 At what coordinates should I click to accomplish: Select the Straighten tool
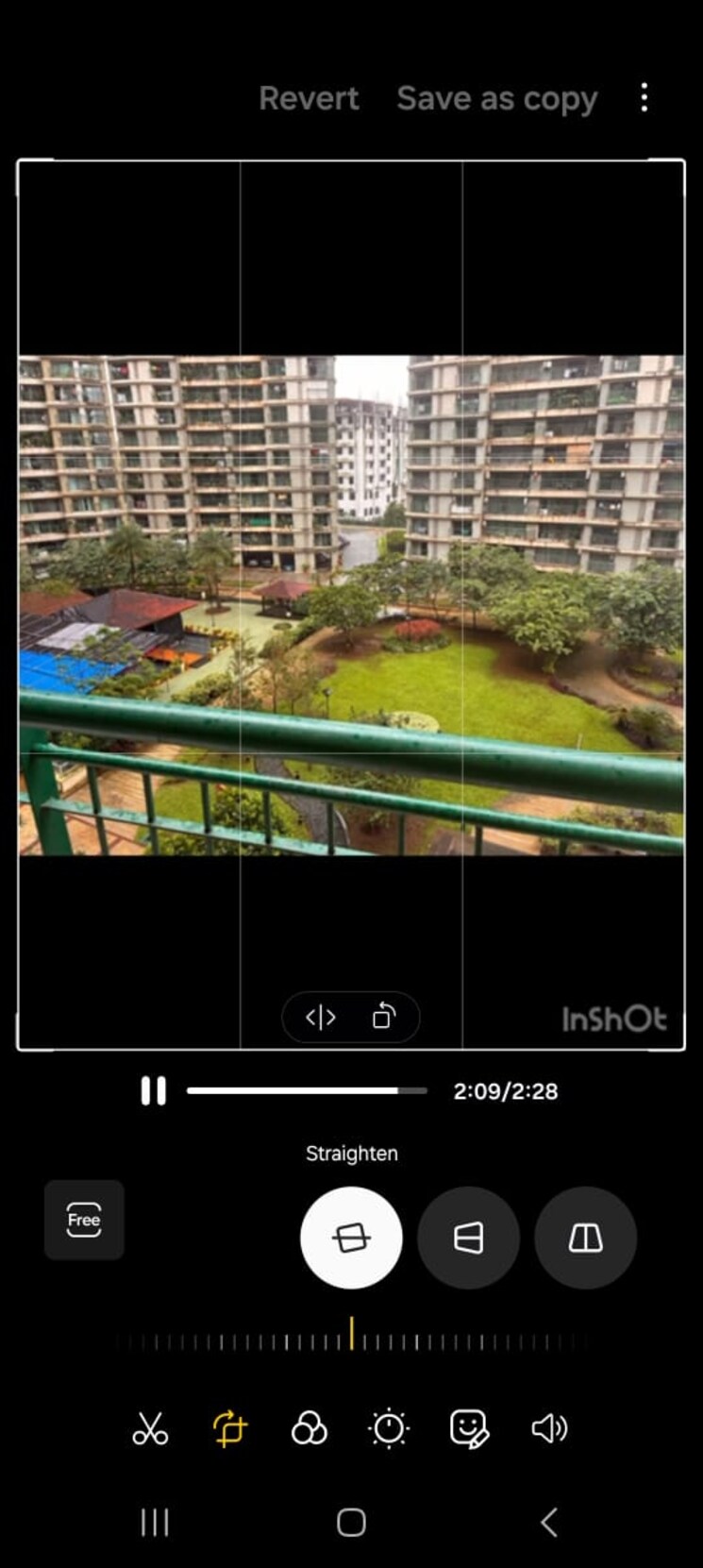point(351,1238)
